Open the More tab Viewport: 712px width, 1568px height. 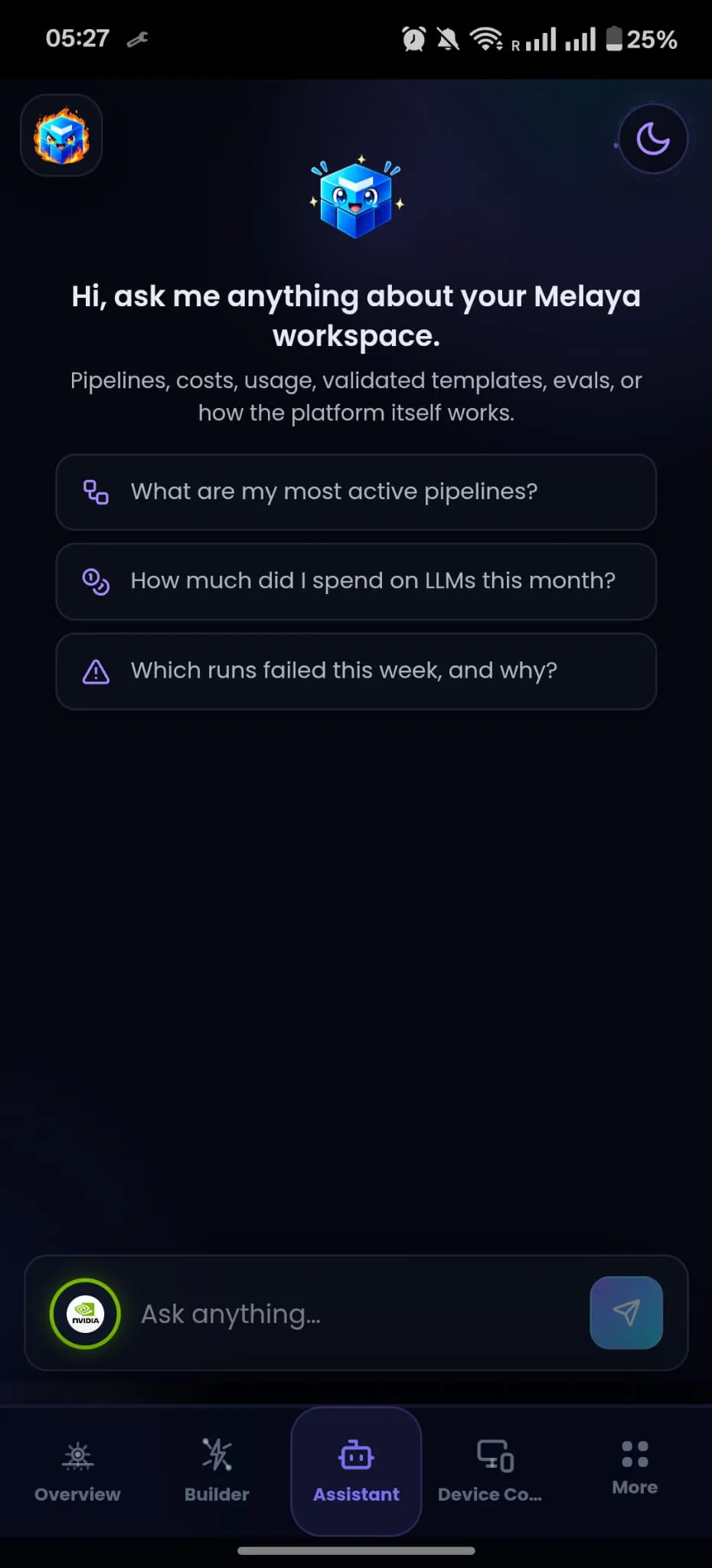pos(635,1468)
